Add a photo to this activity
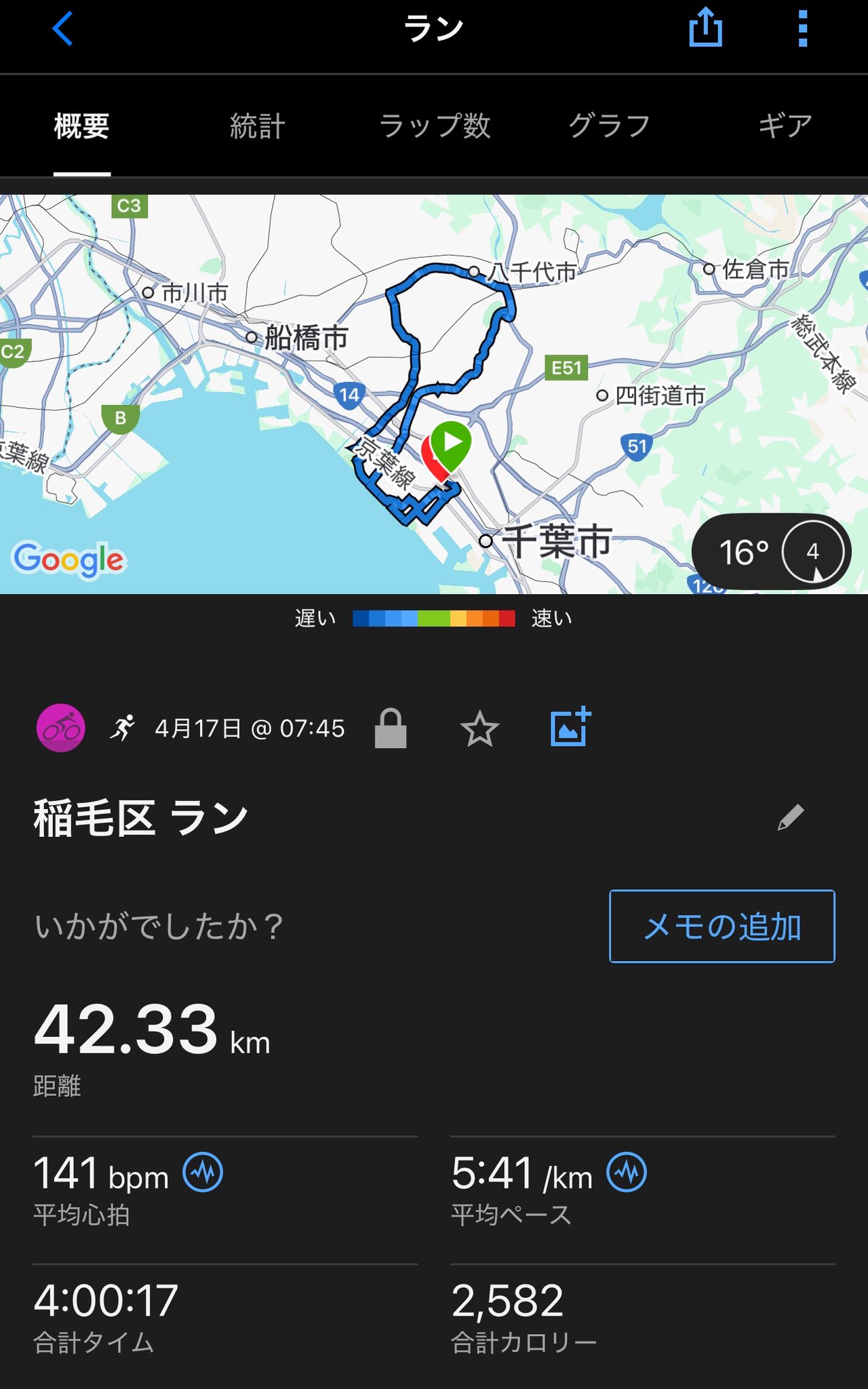This screenshot has height=1389, width=868. (570, 727)
